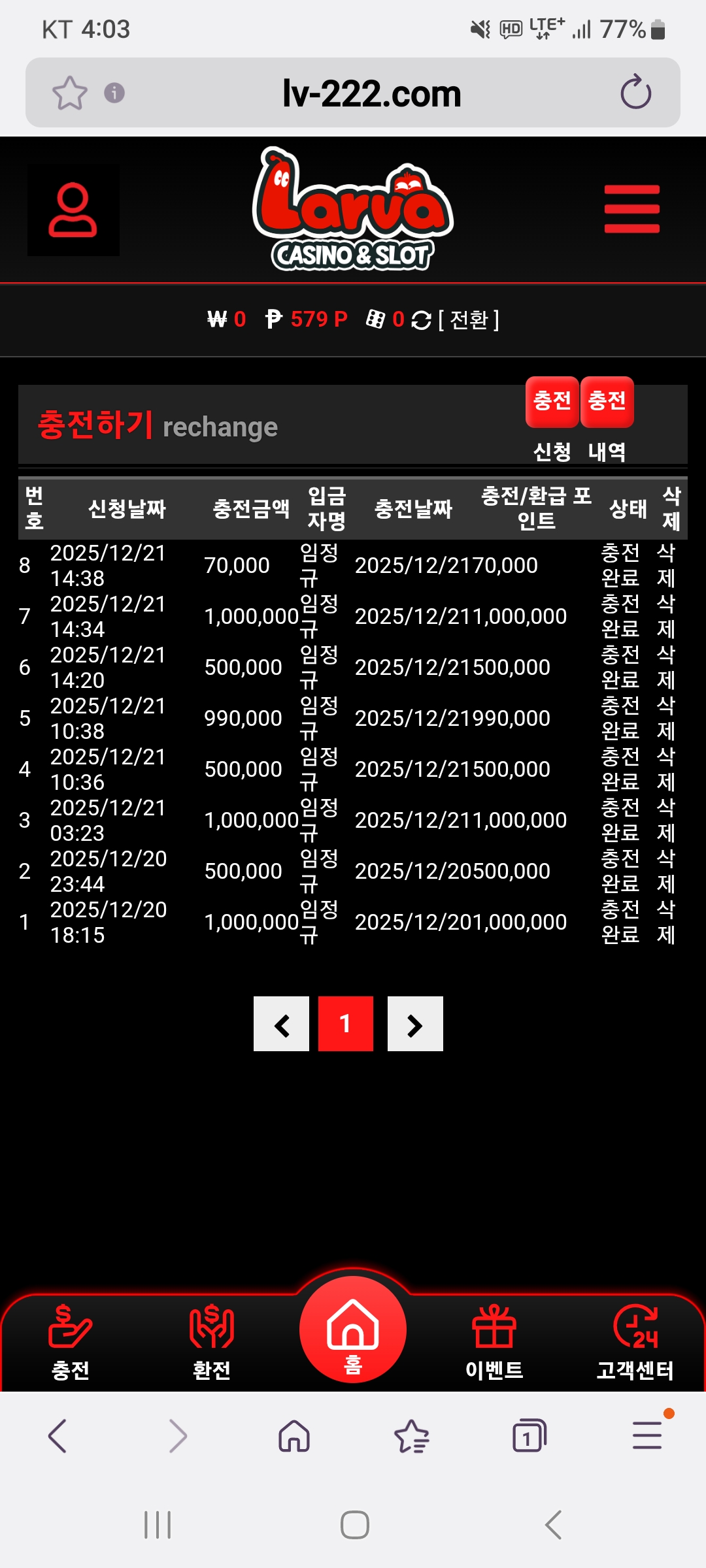
Task: Open the red hamburger menu
Action: pyautogui.click(x=631, y=209)
